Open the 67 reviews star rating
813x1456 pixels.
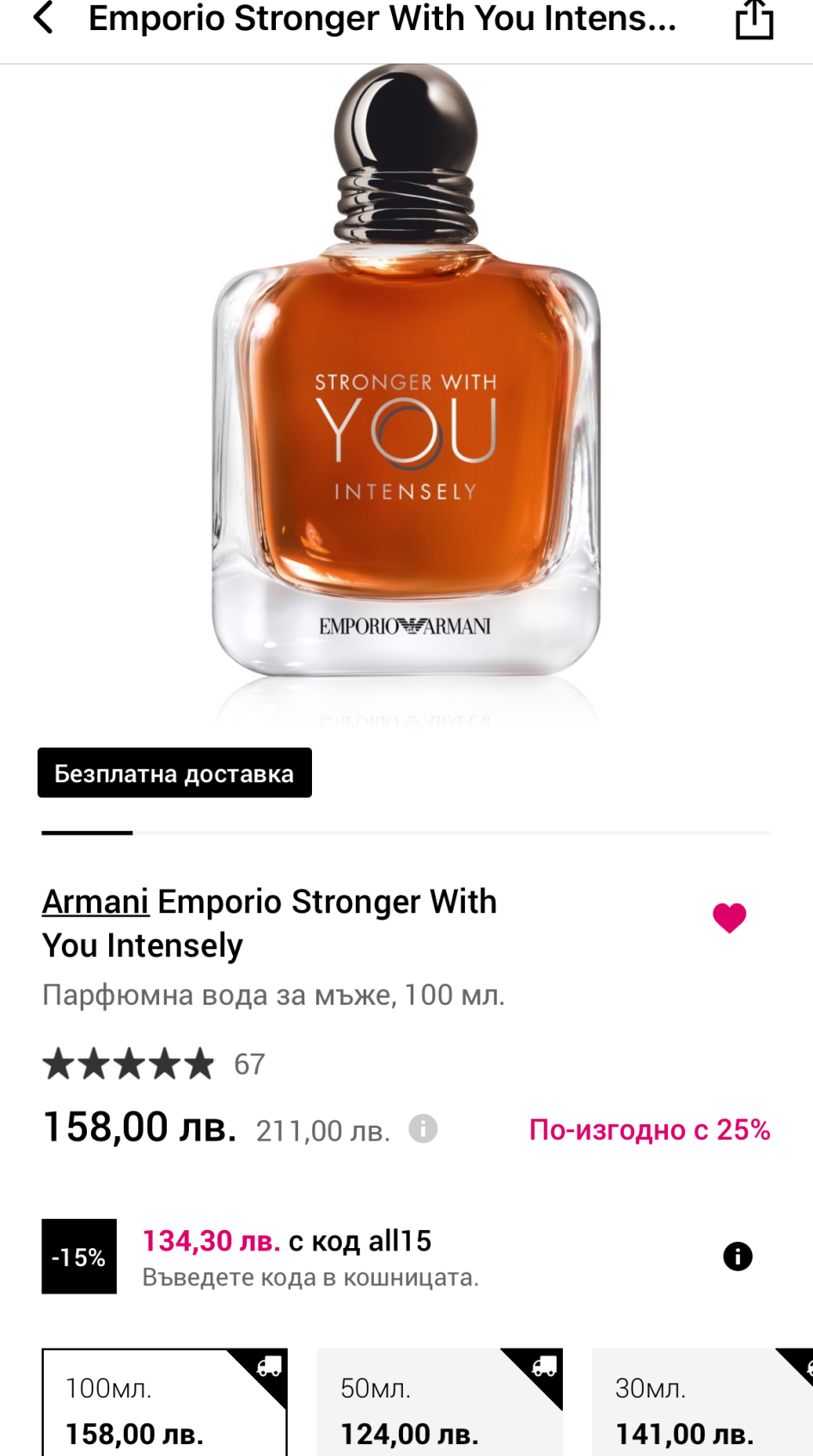(x=153, y=1064)
